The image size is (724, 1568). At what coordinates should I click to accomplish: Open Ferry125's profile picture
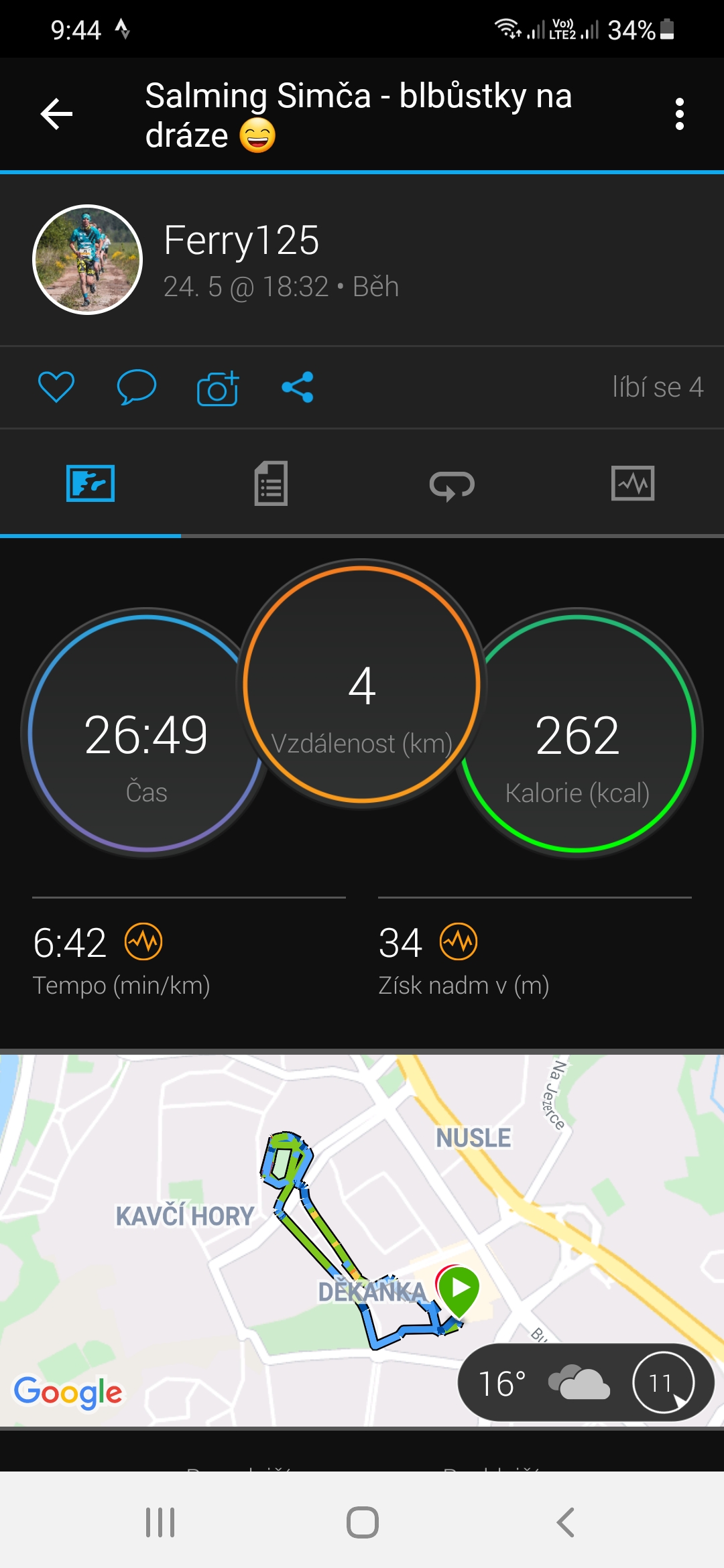coord(87,259)
